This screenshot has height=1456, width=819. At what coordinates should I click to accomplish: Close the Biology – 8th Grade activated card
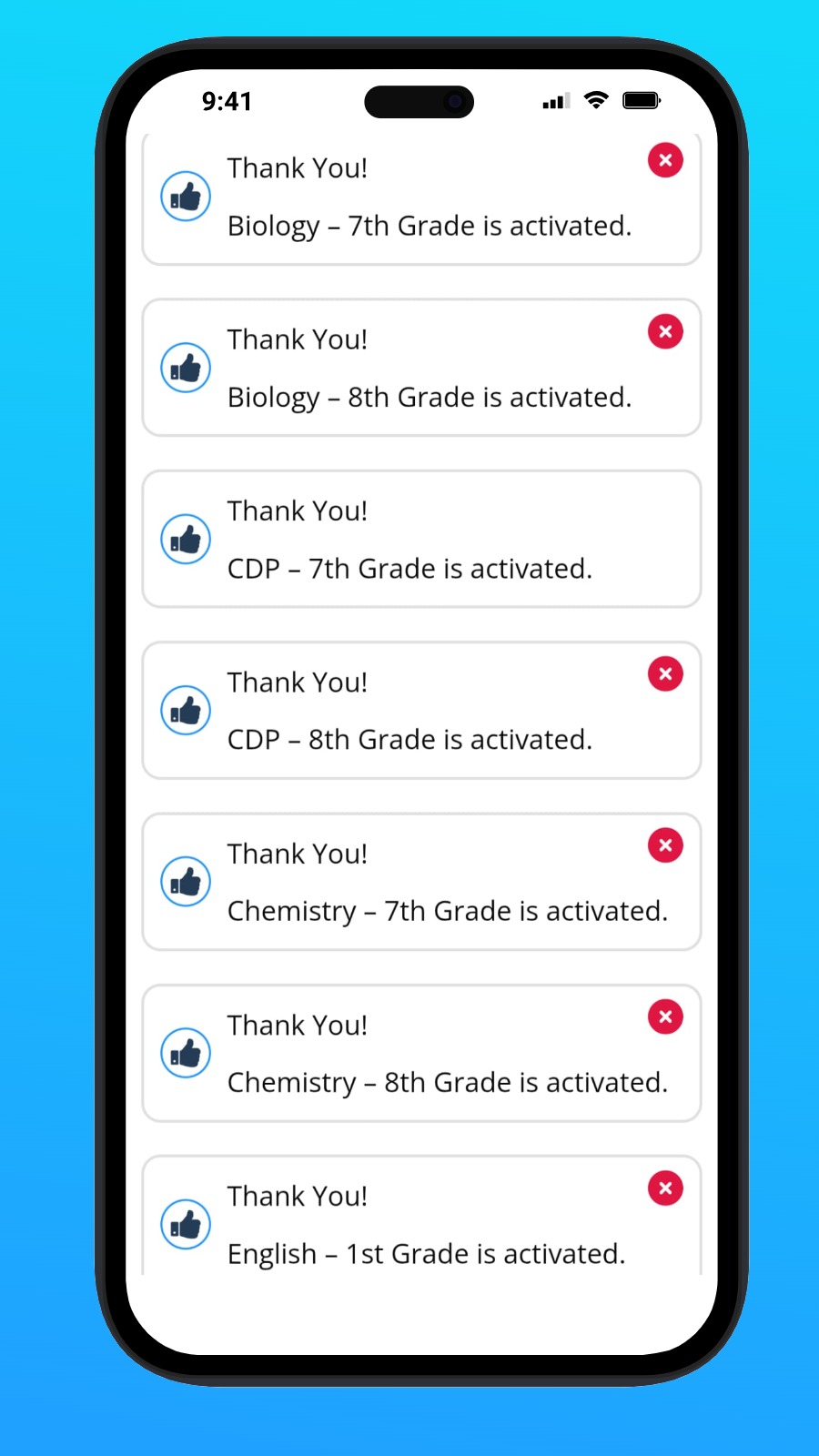pos(665,331)
